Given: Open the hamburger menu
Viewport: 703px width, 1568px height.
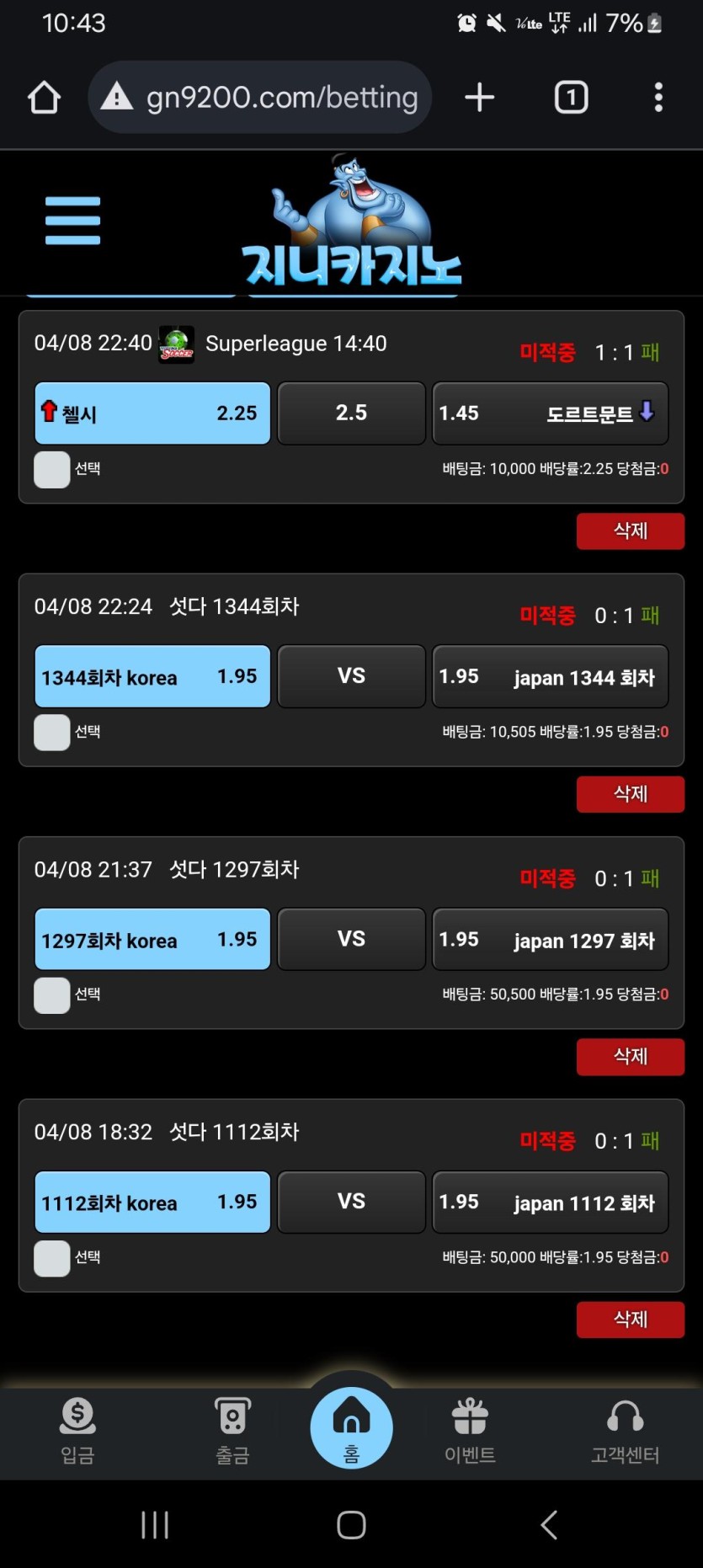Looking at the screenshot, I should coord(72,221).
